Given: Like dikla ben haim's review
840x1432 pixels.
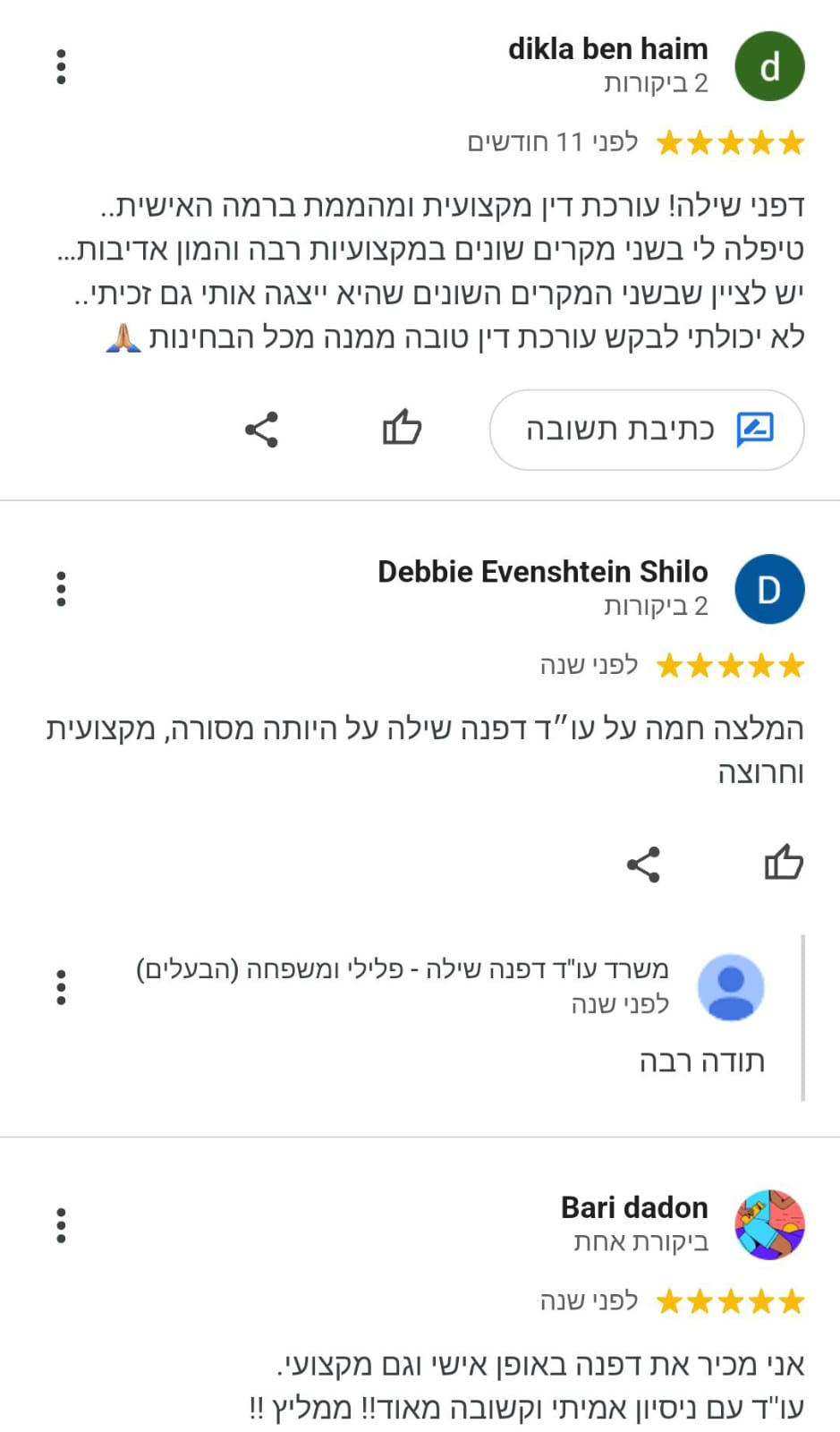Looking at the screenshot, I should (x=402, y=428).
